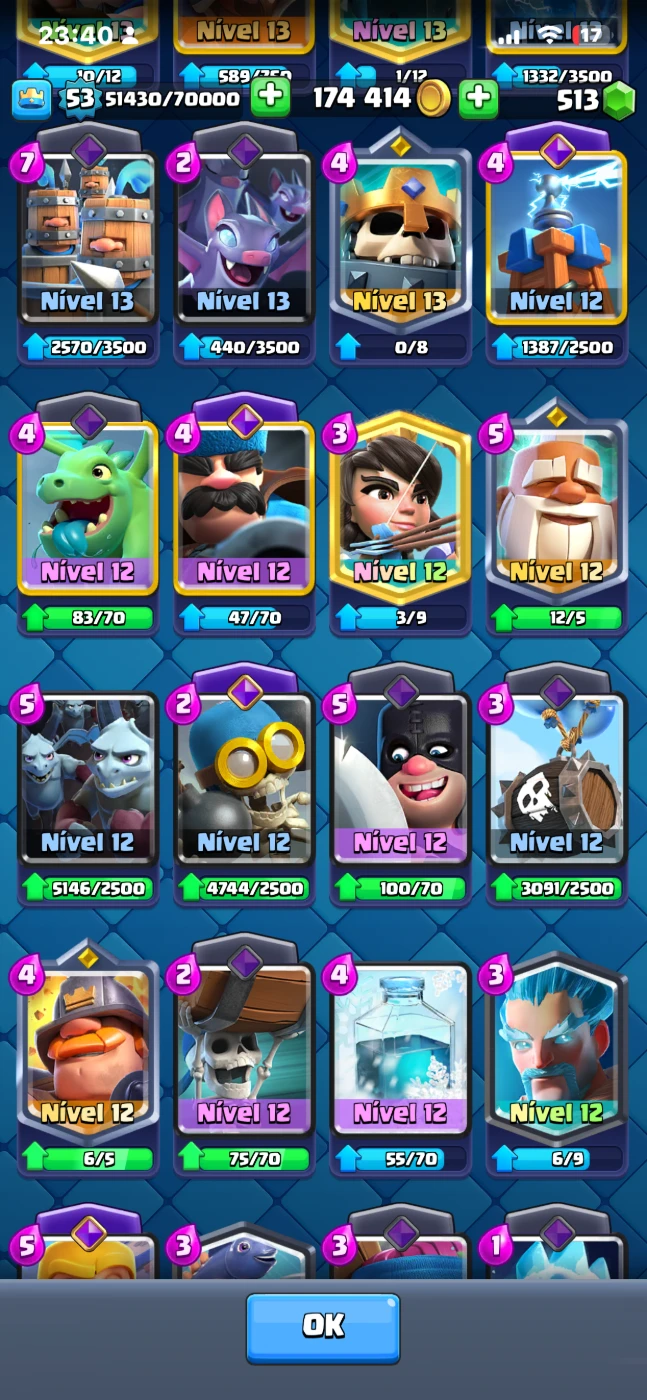Open the Executioner card
The width and height of the screenshot is (647, 1400).
pos(400,780)
